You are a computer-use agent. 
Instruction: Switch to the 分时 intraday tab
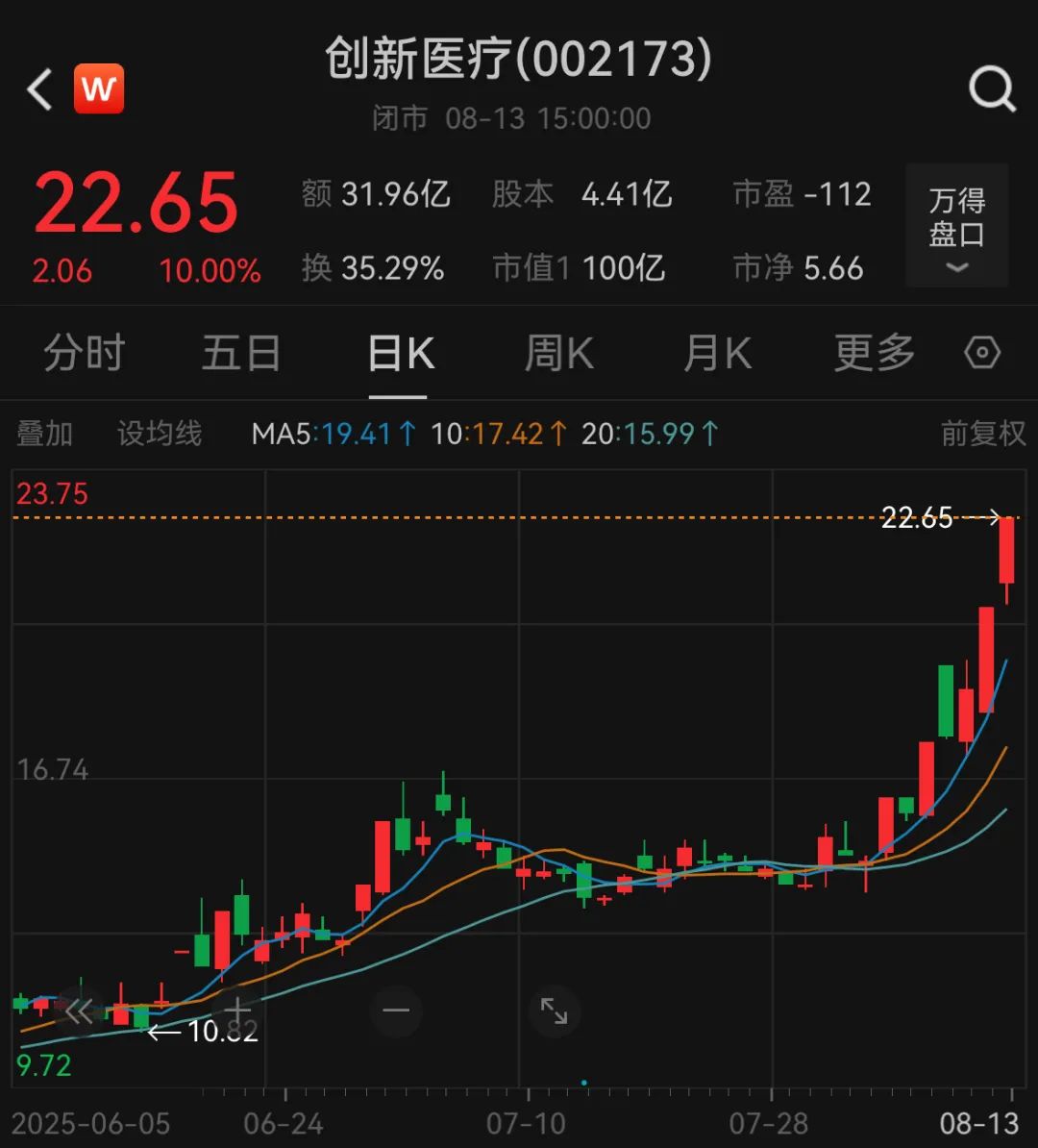click(83, 352)
